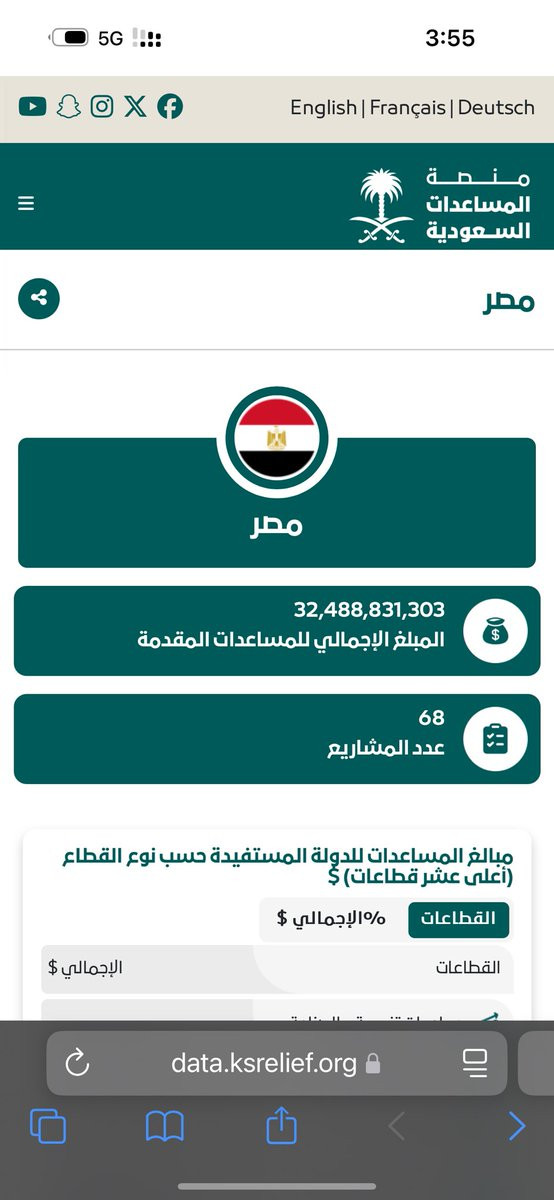Select the القطاعات tab
554x1200 pixels.
pyautogui.click(x=458, y=919)
